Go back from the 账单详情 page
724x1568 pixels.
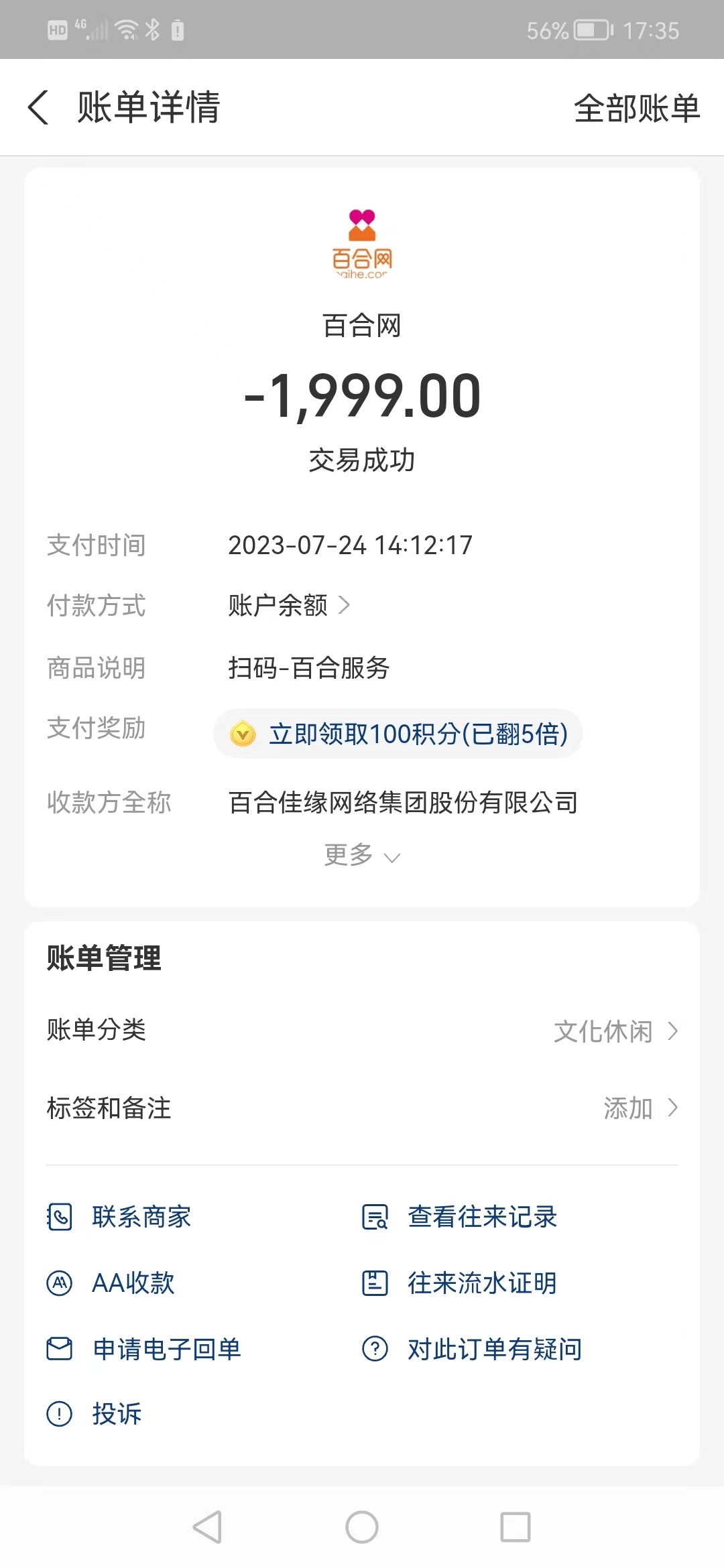(x=39, y=107)
